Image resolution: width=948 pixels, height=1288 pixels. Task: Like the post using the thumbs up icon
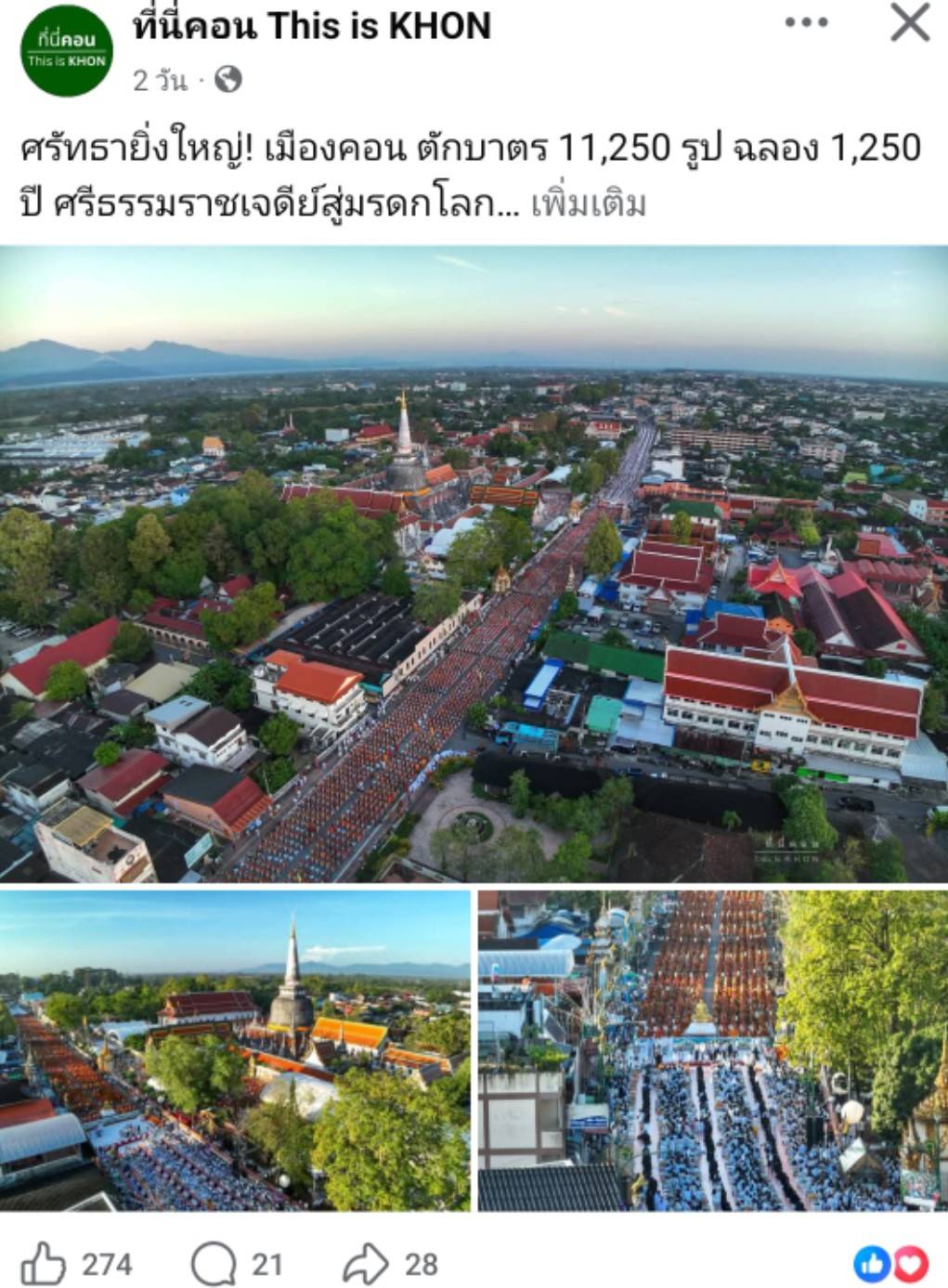(x=45, y=1260)
